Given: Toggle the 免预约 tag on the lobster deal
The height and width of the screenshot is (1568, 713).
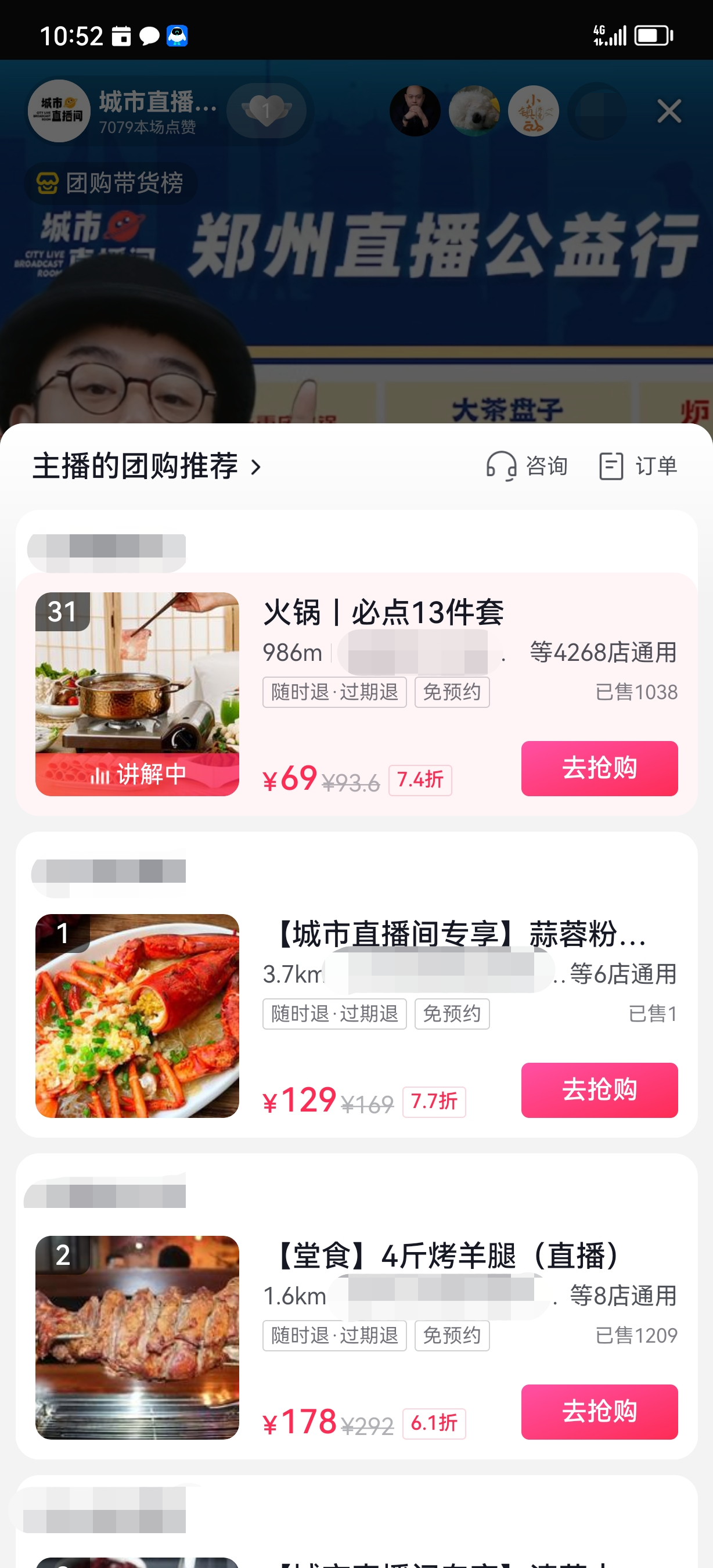Looking at the screenshot, I should coord(452,1013).
